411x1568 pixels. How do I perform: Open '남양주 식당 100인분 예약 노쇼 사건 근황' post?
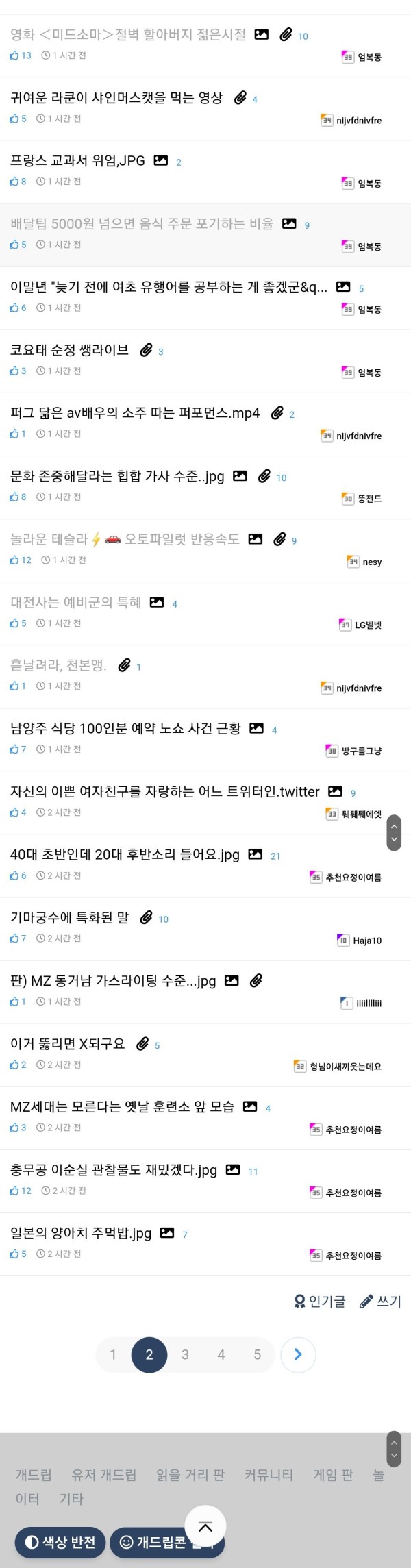pos(125,728)
